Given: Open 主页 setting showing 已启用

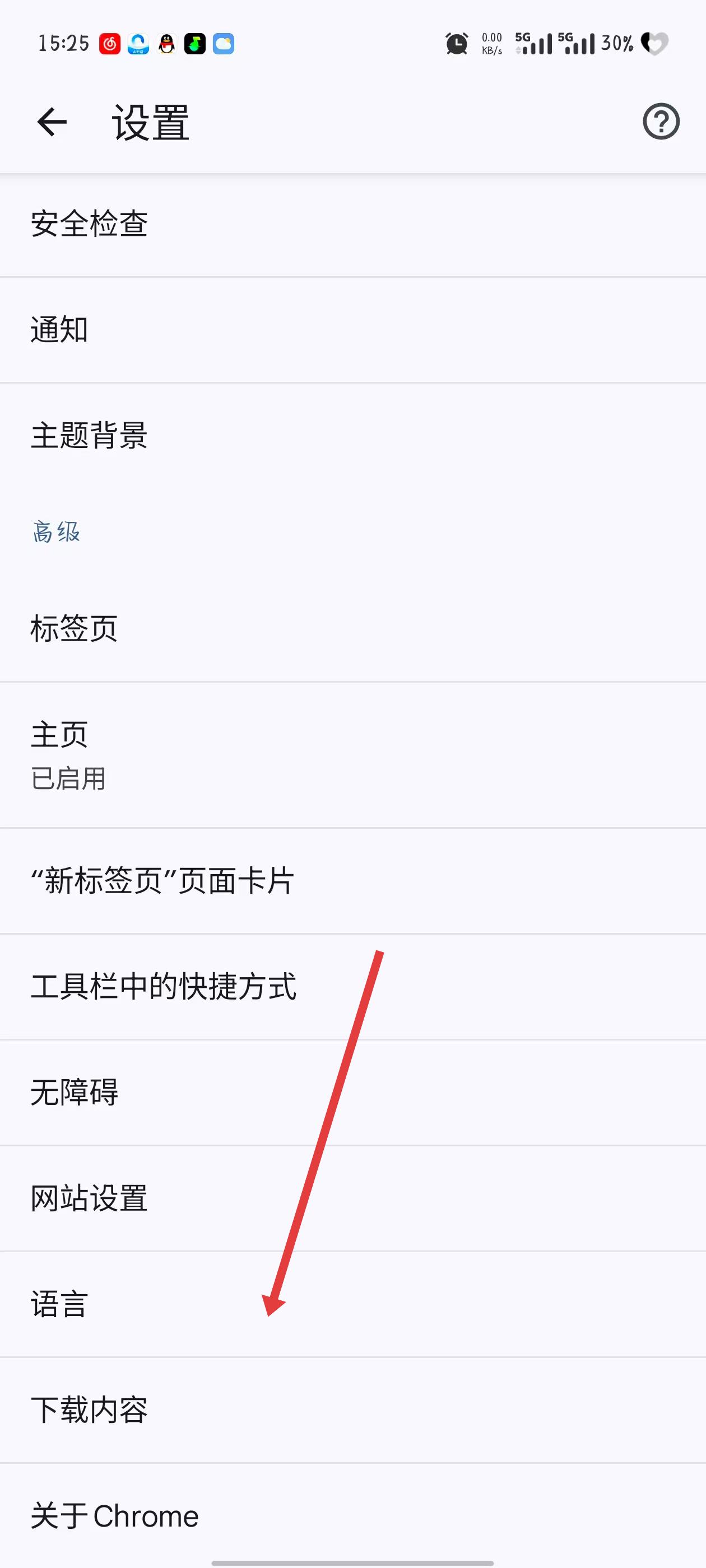Looking at the screenshot, I should [x=68, y=755].
